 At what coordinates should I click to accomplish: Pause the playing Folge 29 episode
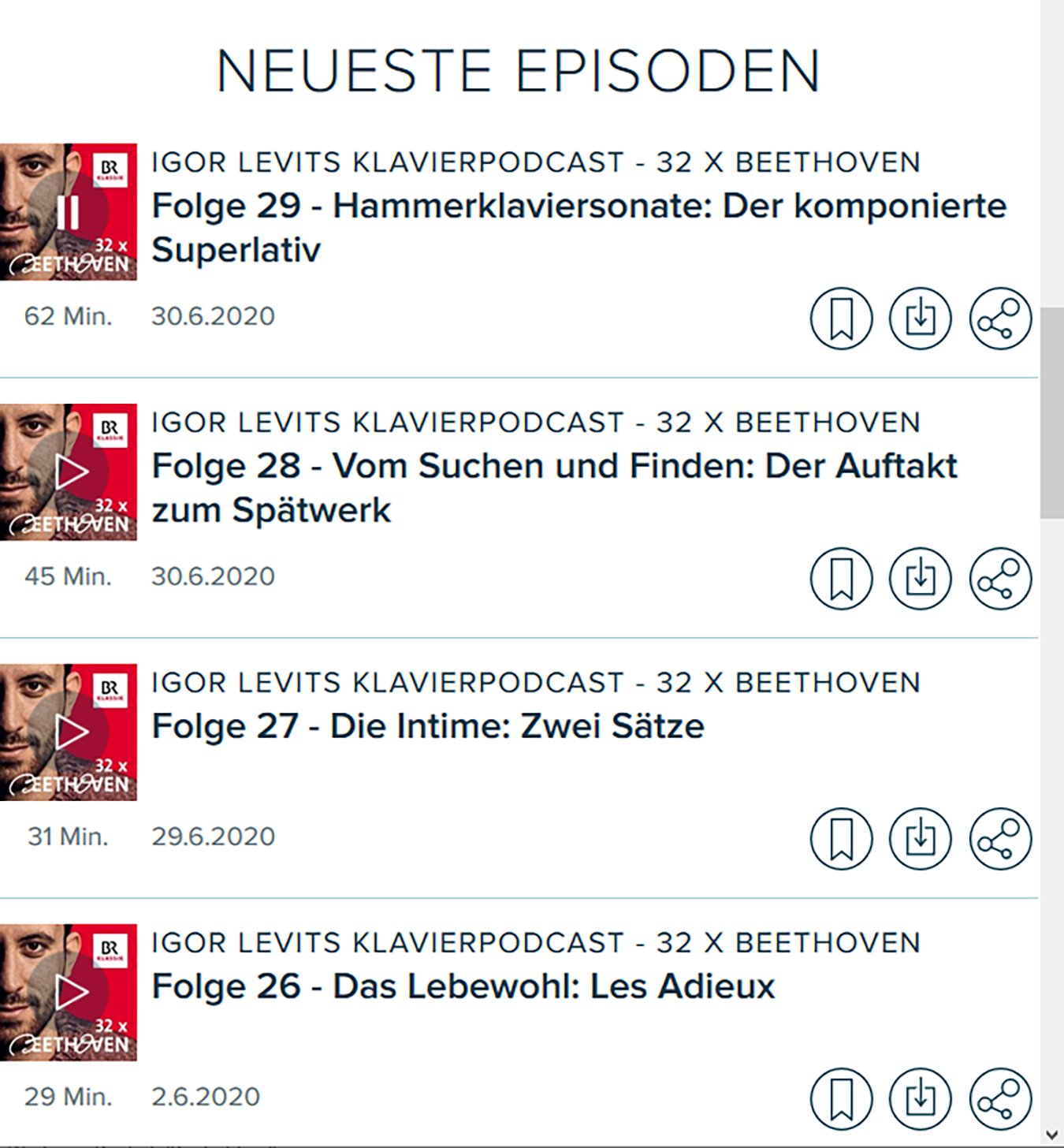coord(69,212)
